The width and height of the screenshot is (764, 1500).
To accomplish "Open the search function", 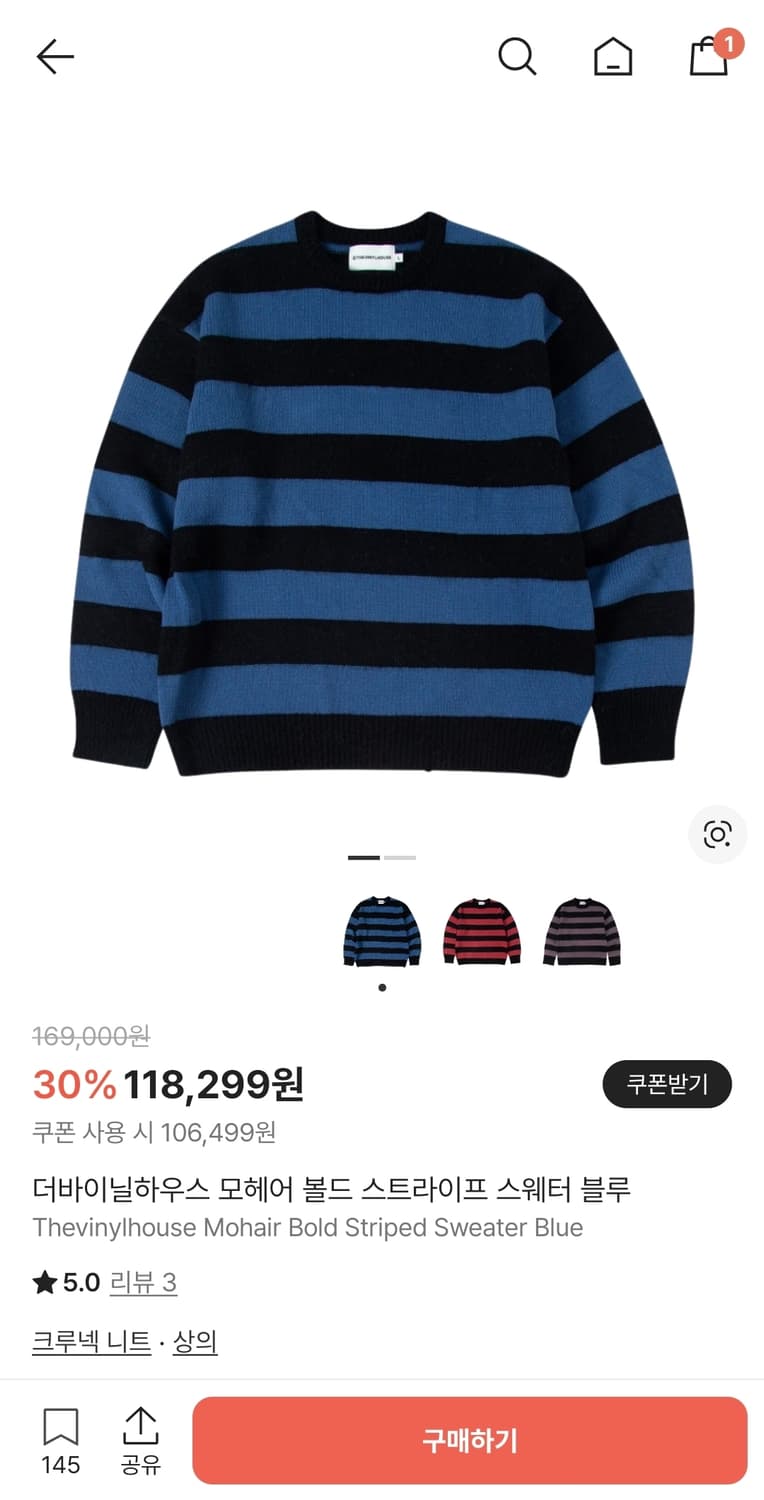I will (518, 57).
